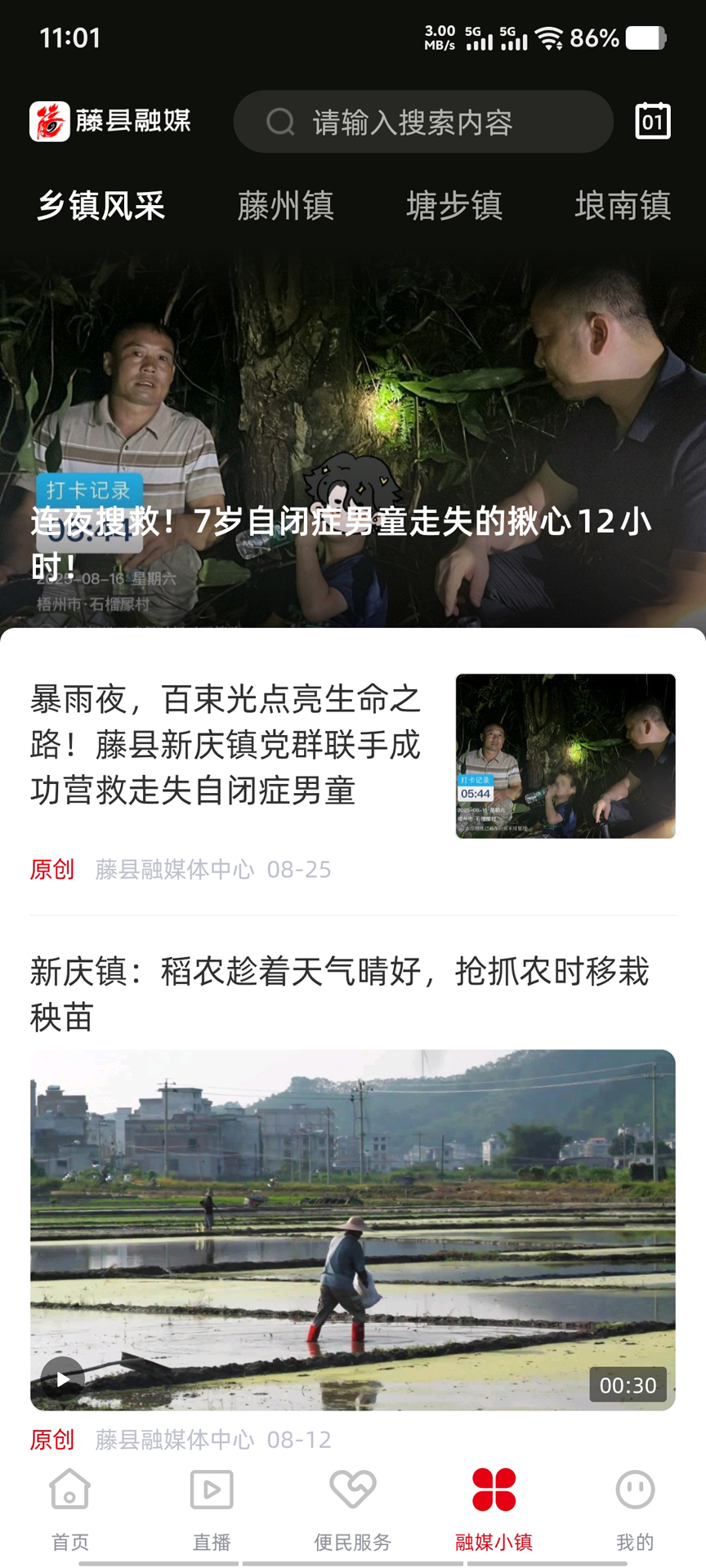Open the 埌南镇 section
Screen dimensions: 706x1568
pyautogui.click(x=624, y=207)
